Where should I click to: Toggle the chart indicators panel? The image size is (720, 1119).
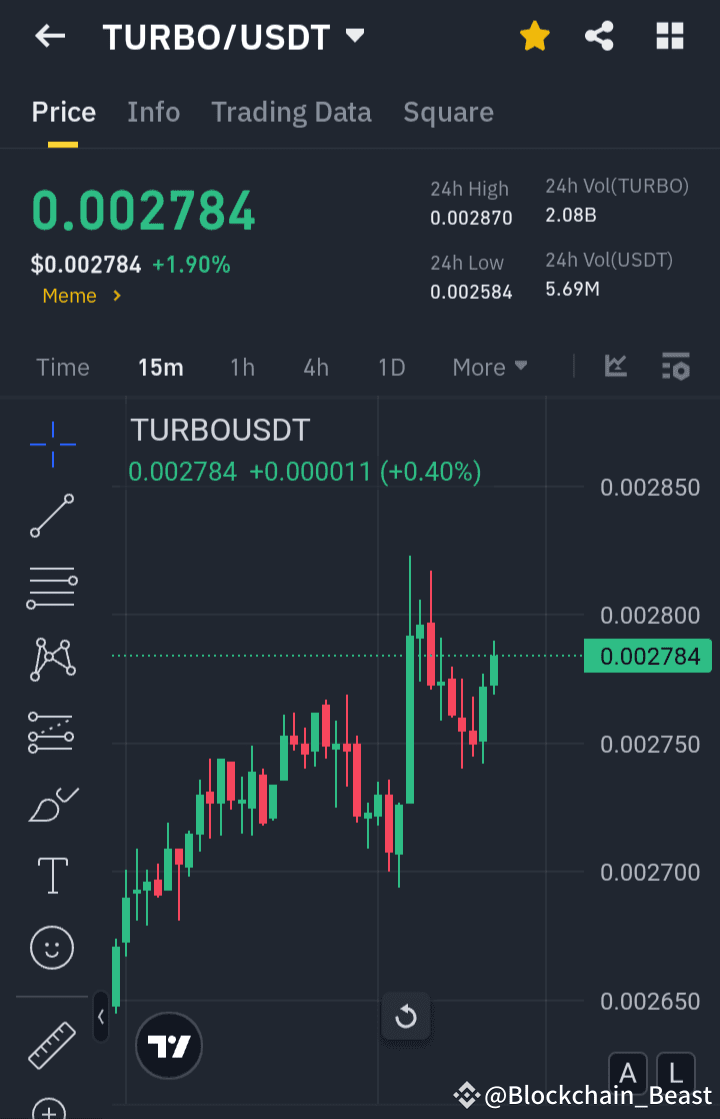[x=616, y=367]
